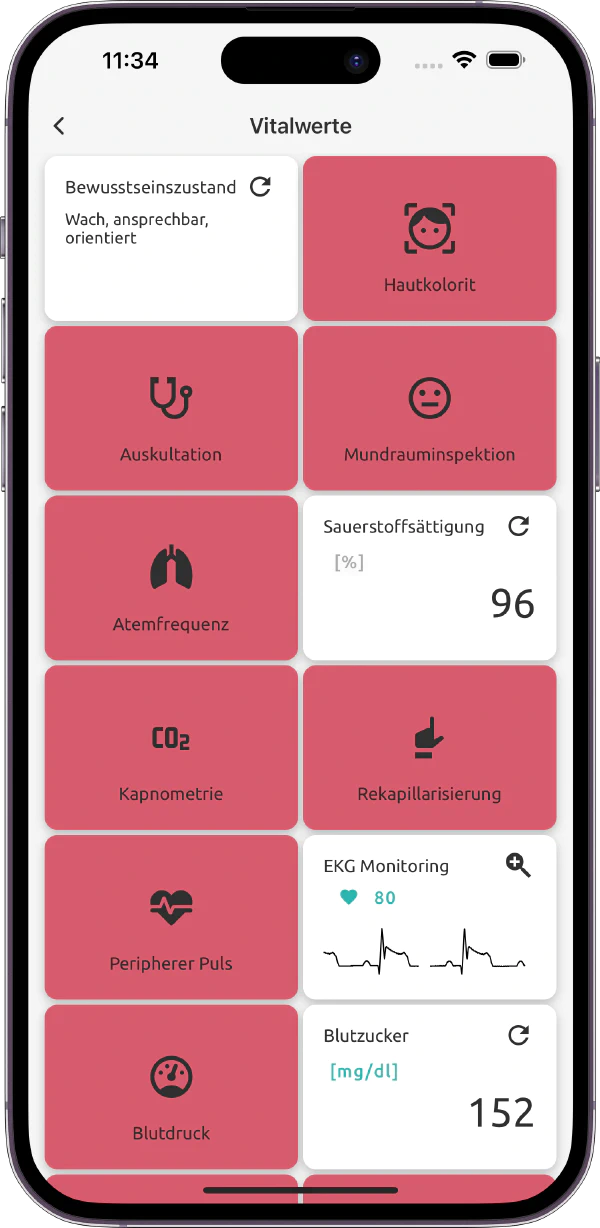Zoom into the EKG Monitoring curve
The width and height of the screenshot is (600, 1228).
coord(518,866)
